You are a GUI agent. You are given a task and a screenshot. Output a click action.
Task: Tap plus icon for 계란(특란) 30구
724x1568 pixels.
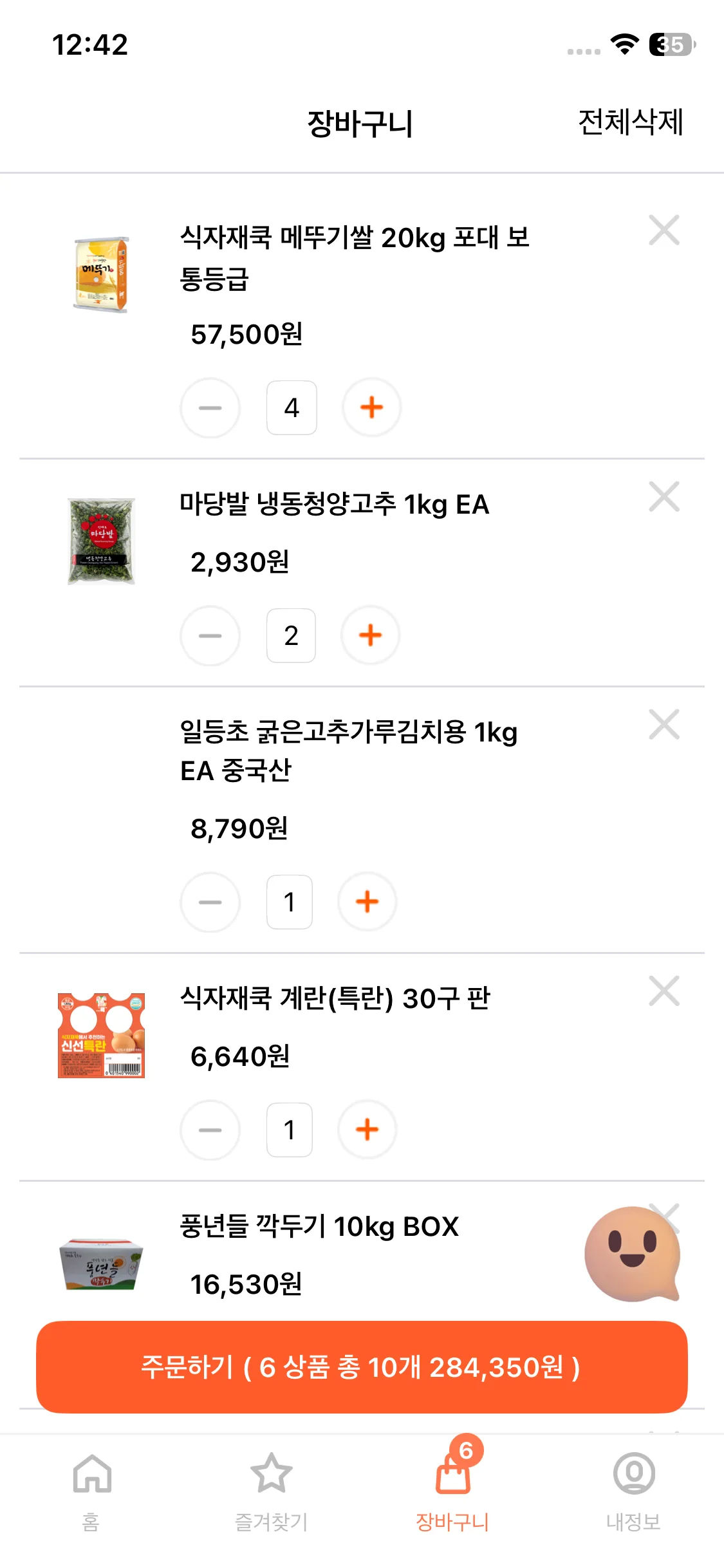tap(366, 1130)
